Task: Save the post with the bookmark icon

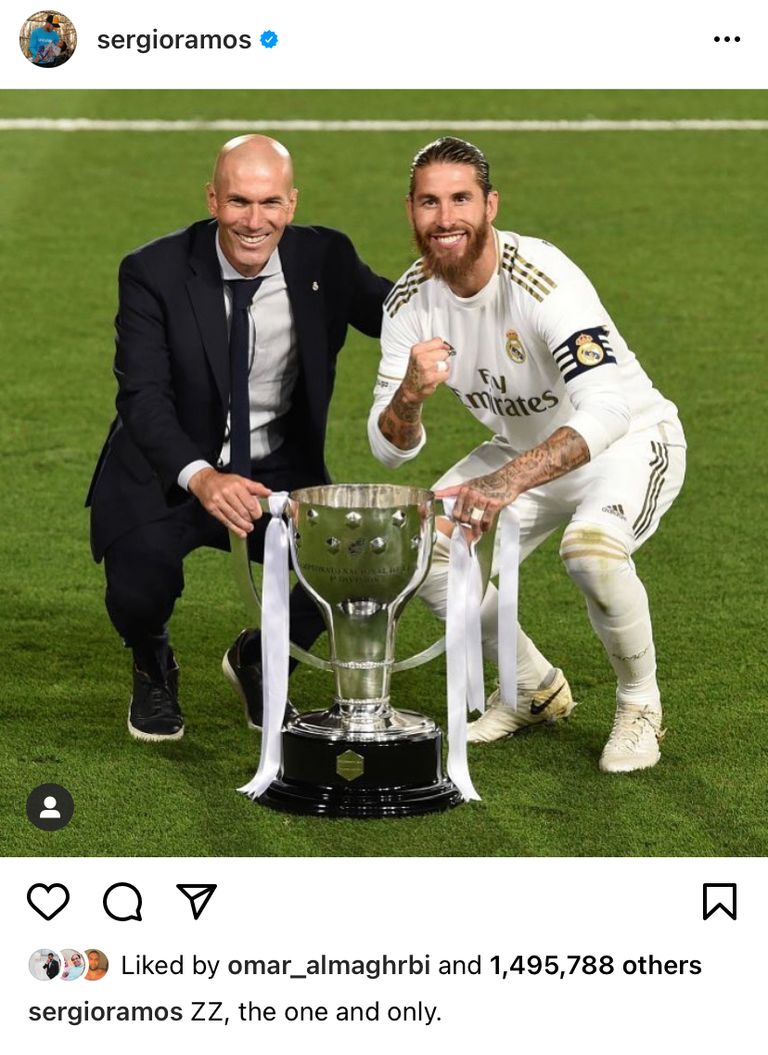Action: pos(719,902)
